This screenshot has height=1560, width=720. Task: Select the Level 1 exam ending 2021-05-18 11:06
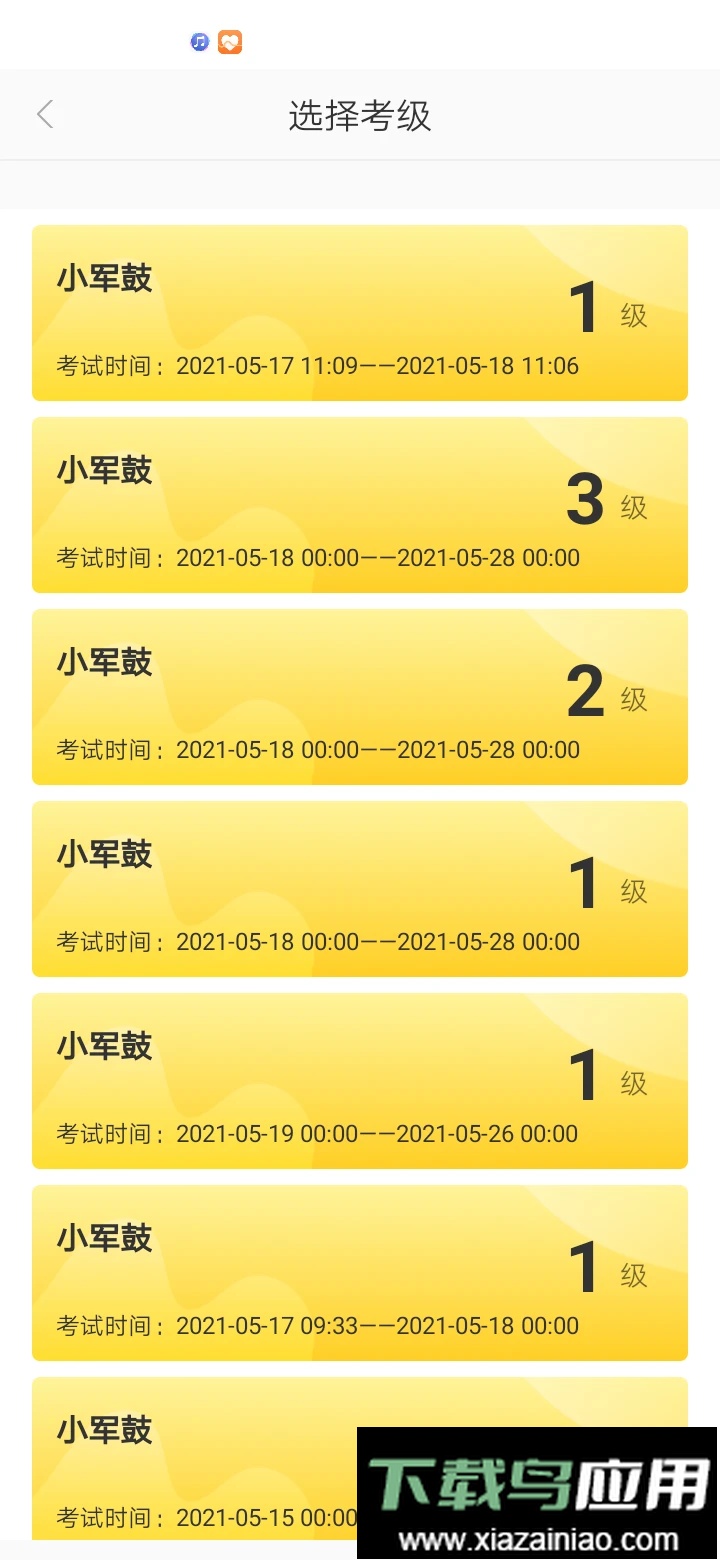coord(360,313)
